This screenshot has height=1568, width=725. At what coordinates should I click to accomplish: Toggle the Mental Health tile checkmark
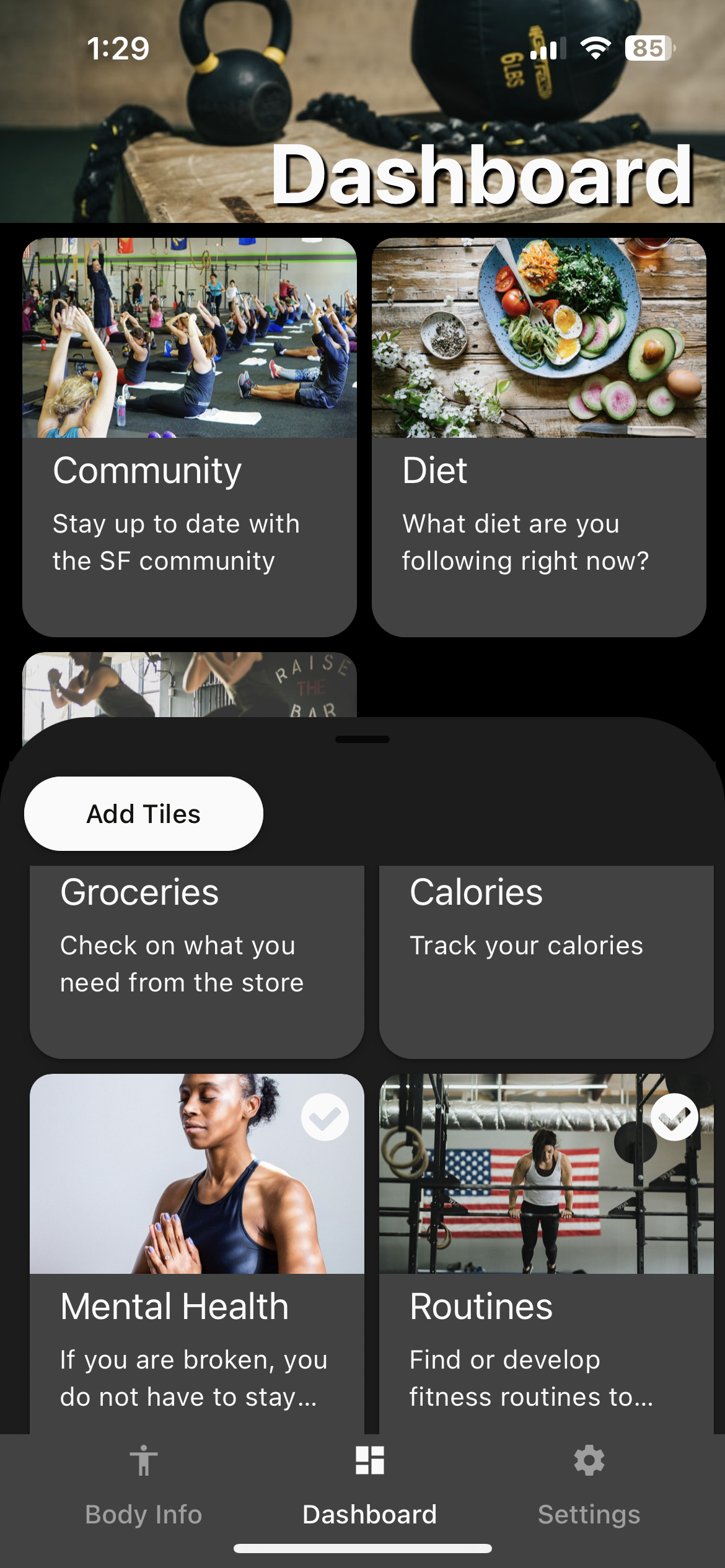[x=325, y=1117]
